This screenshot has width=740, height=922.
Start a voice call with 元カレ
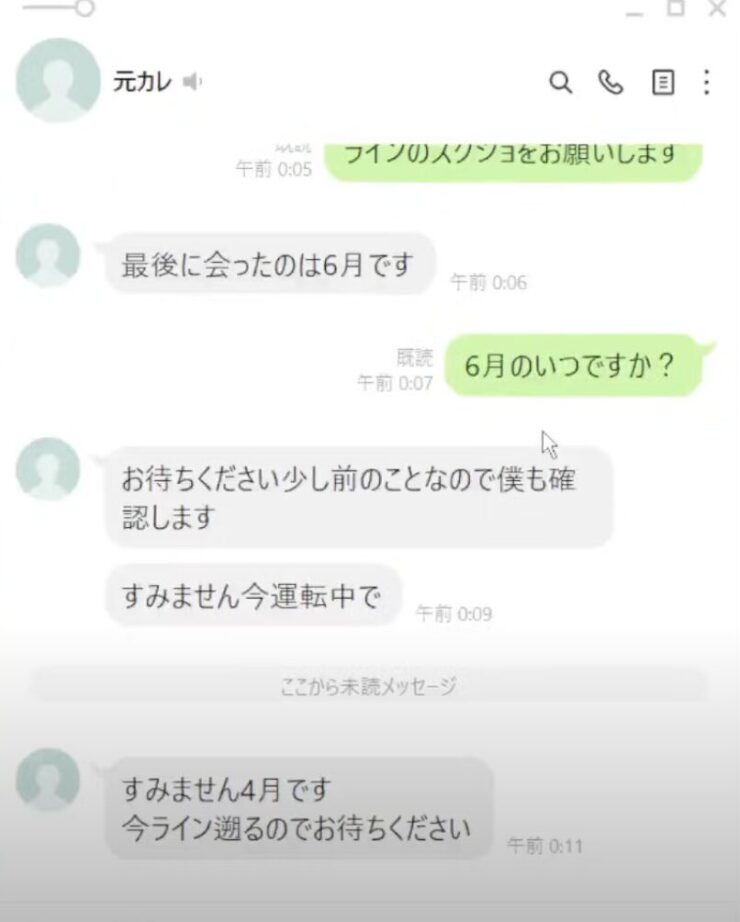click(611, 82)
